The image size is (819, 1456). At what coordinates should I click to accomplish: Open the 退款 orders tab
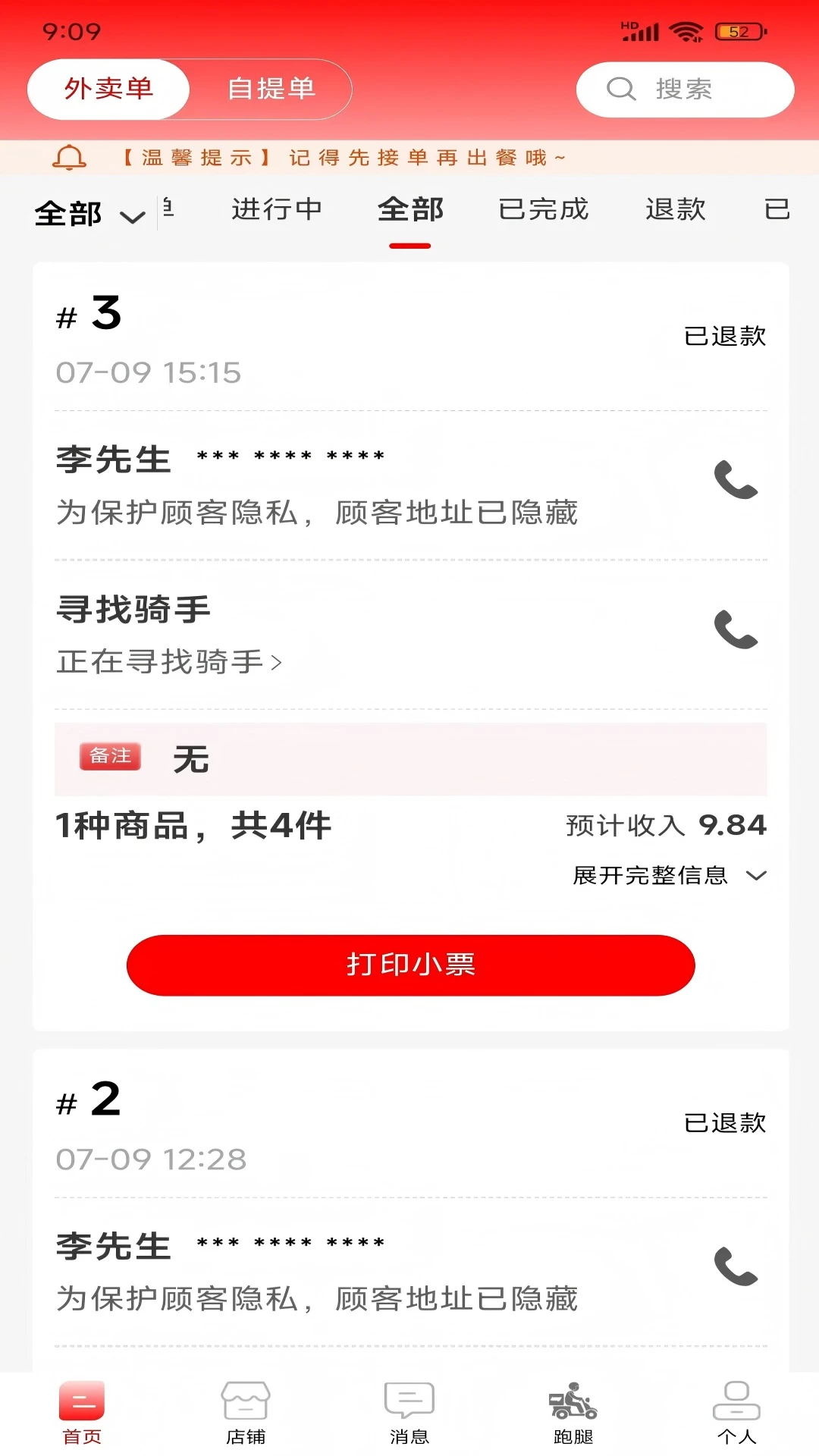click(676, 209)
